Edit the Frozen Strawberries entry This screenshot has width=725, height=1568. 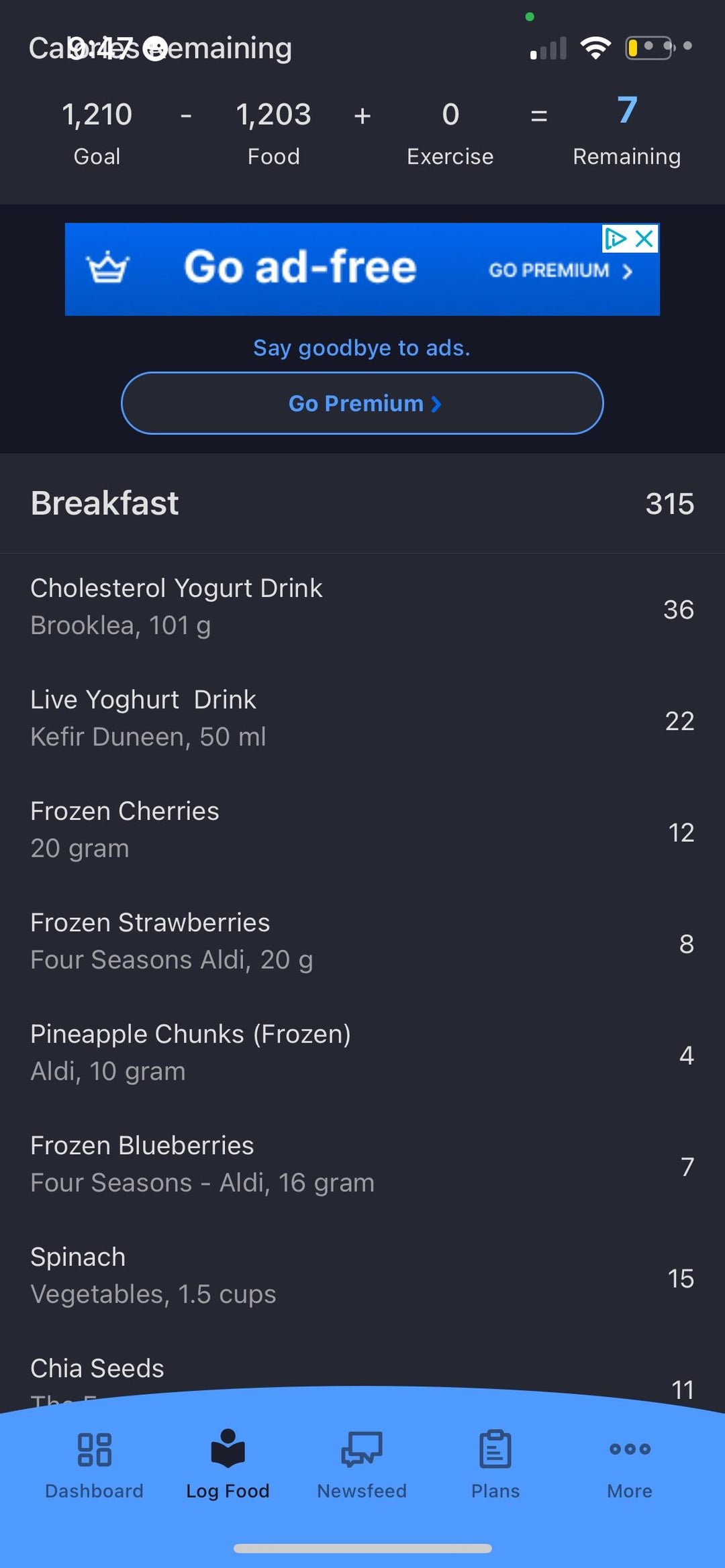(x=362, y=941)
